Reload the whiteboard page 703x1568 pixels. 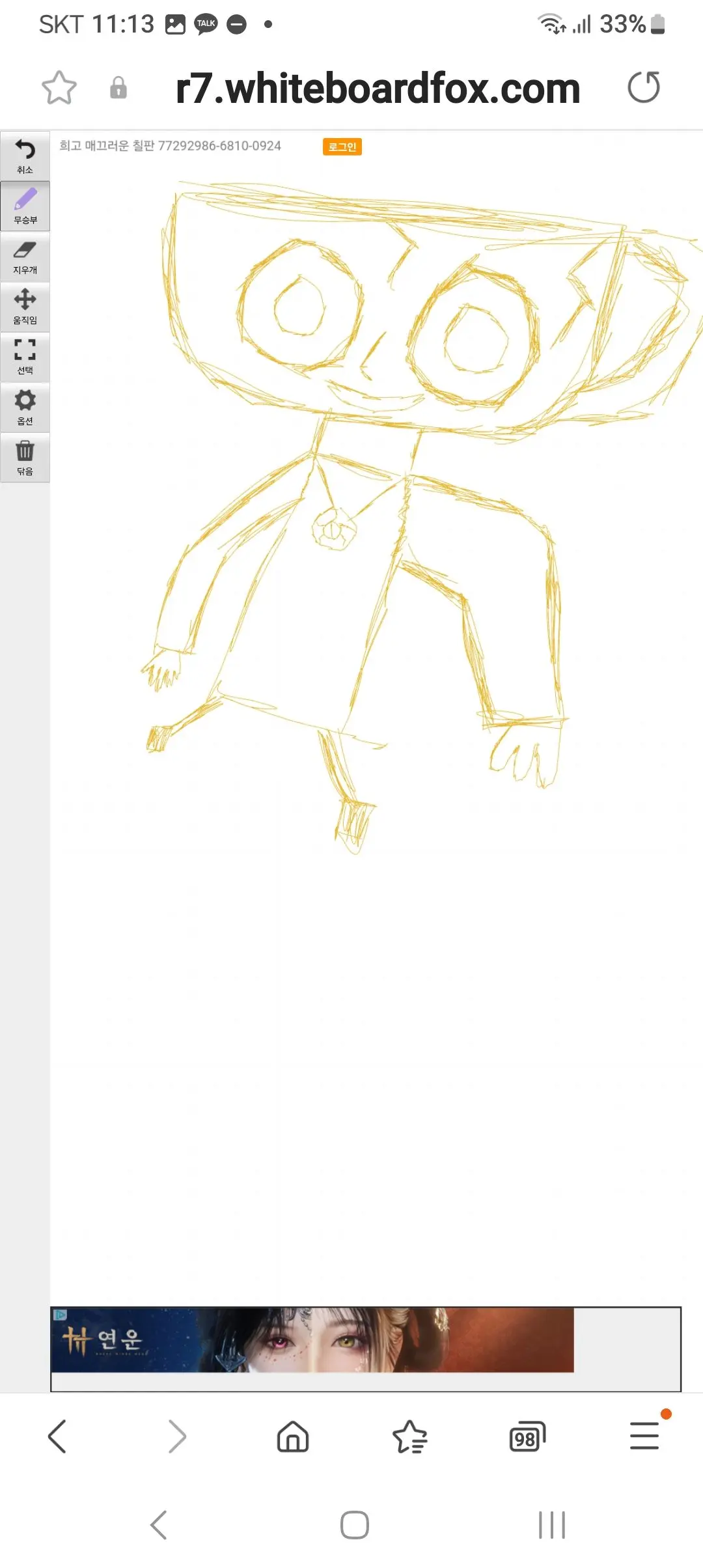click(644, 87)
